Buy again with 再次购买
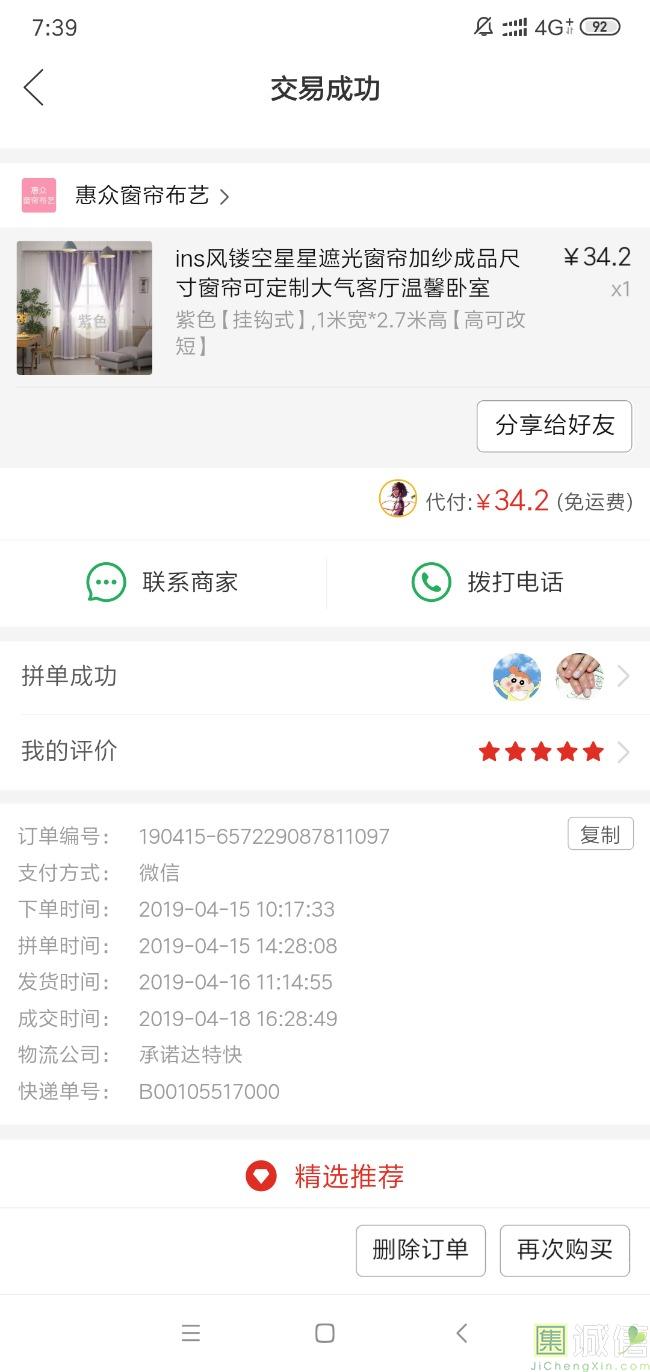The image size is (650, 1372). (x=564, y=1250)
